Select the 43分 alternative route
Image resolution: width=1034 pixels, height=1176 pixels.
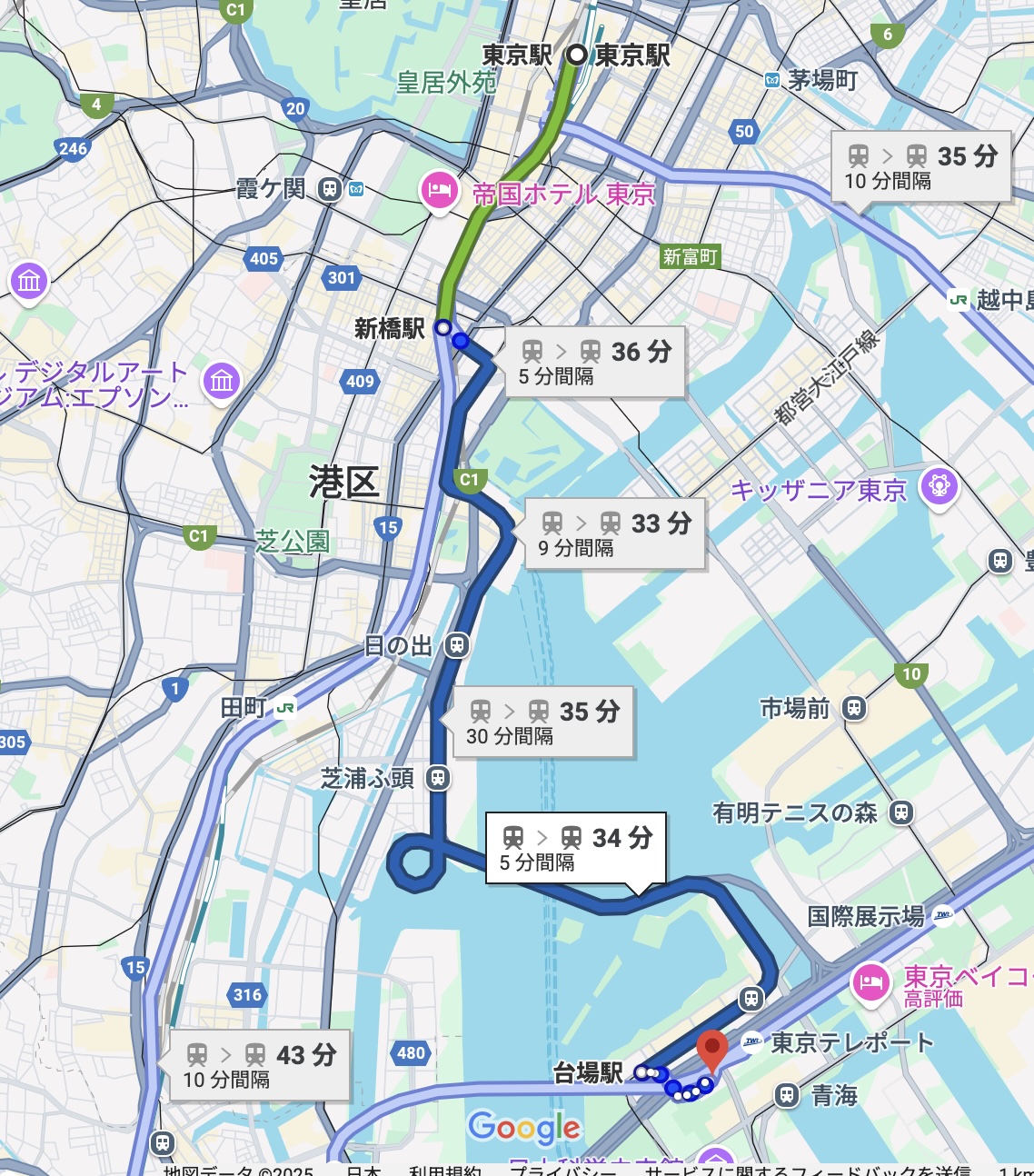[260, 1065]
